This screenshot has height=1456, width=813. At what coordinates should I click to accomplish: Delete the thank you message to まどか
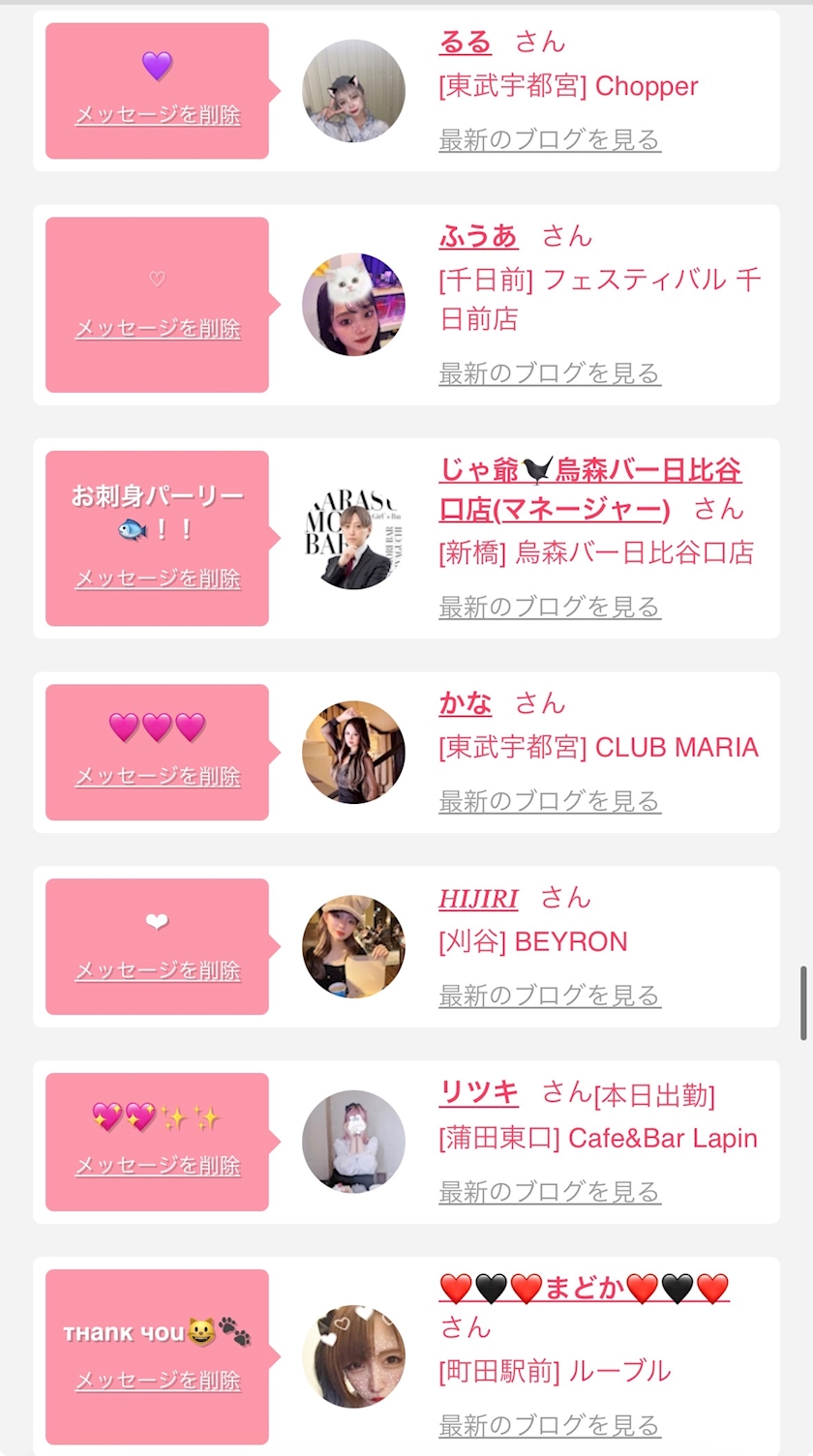pyautogui.click(x=158, y=1382)
